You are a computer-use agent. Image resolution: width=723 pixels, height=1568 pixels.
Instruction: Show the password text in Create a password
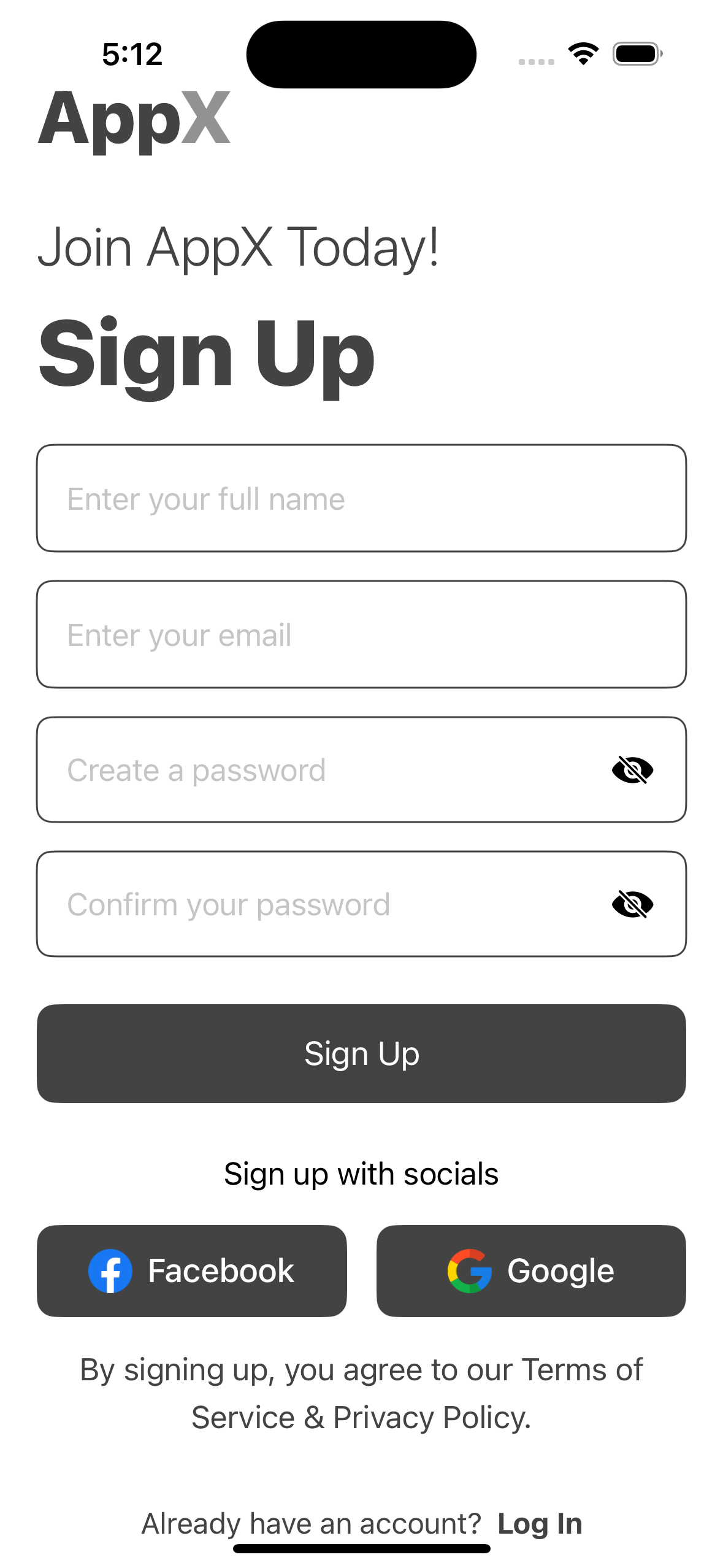[634, 770]
